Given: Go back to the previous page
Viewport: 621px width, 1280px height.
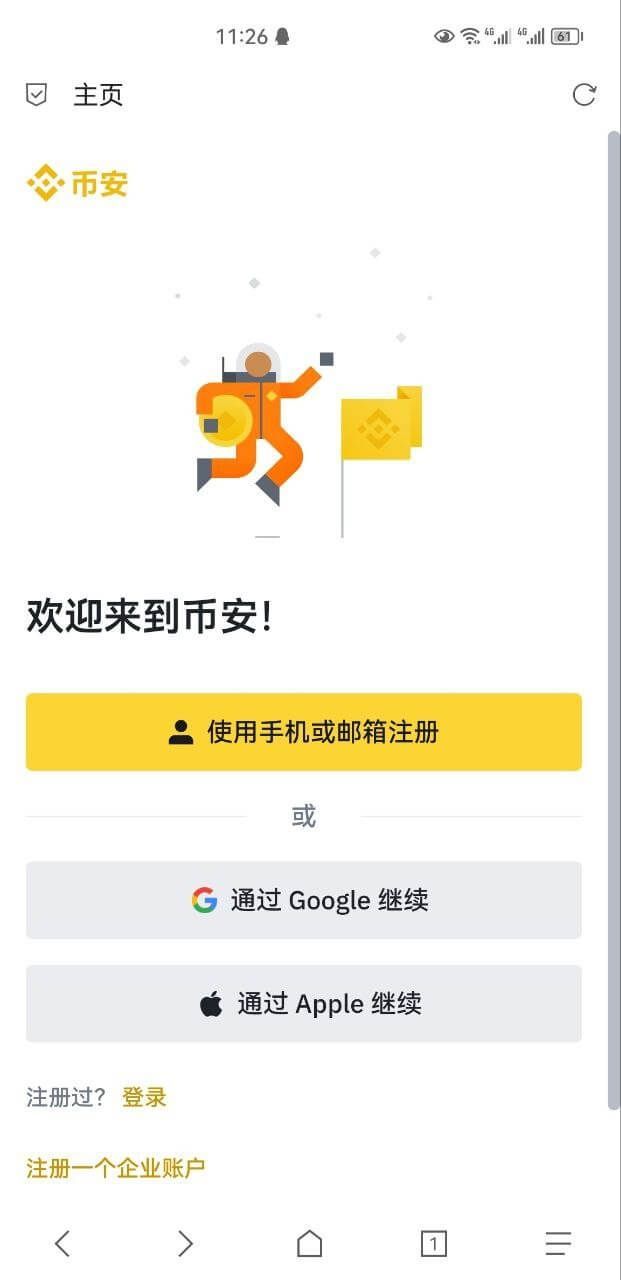Looking at the screenshot, I should coord(62,1243).
